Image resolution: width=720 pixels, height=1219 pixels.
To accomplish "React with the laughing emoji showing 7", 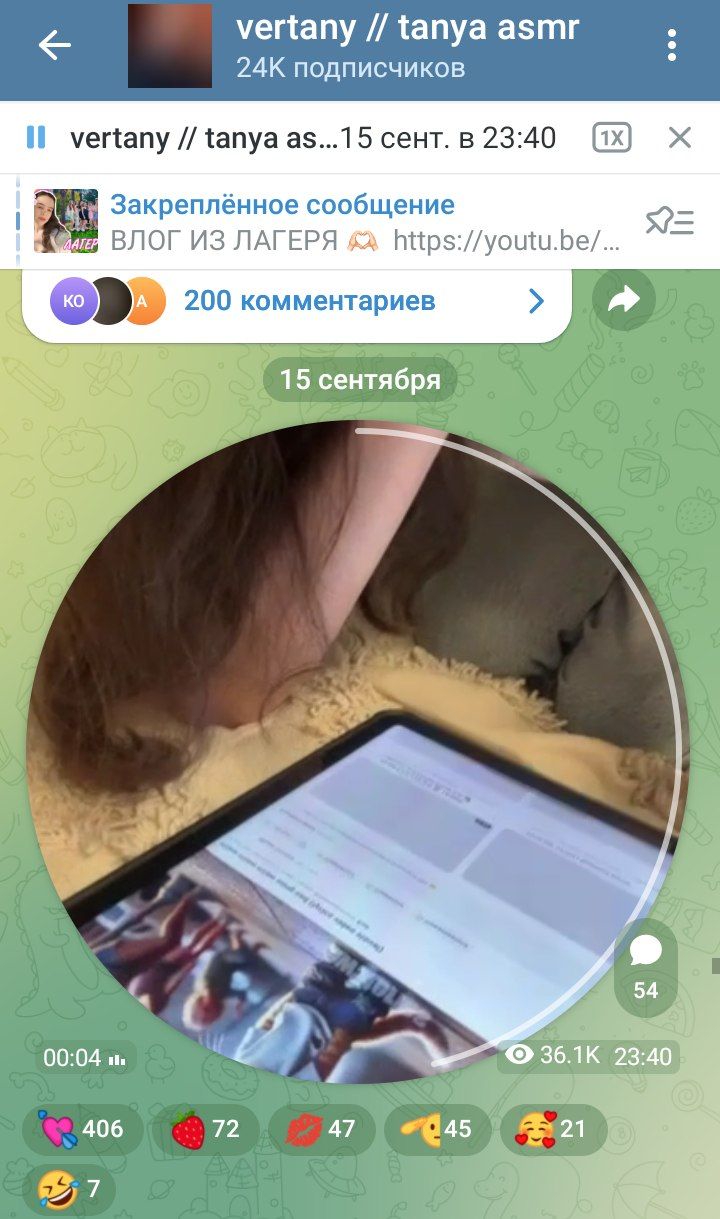I will (x=69, y=1190).
